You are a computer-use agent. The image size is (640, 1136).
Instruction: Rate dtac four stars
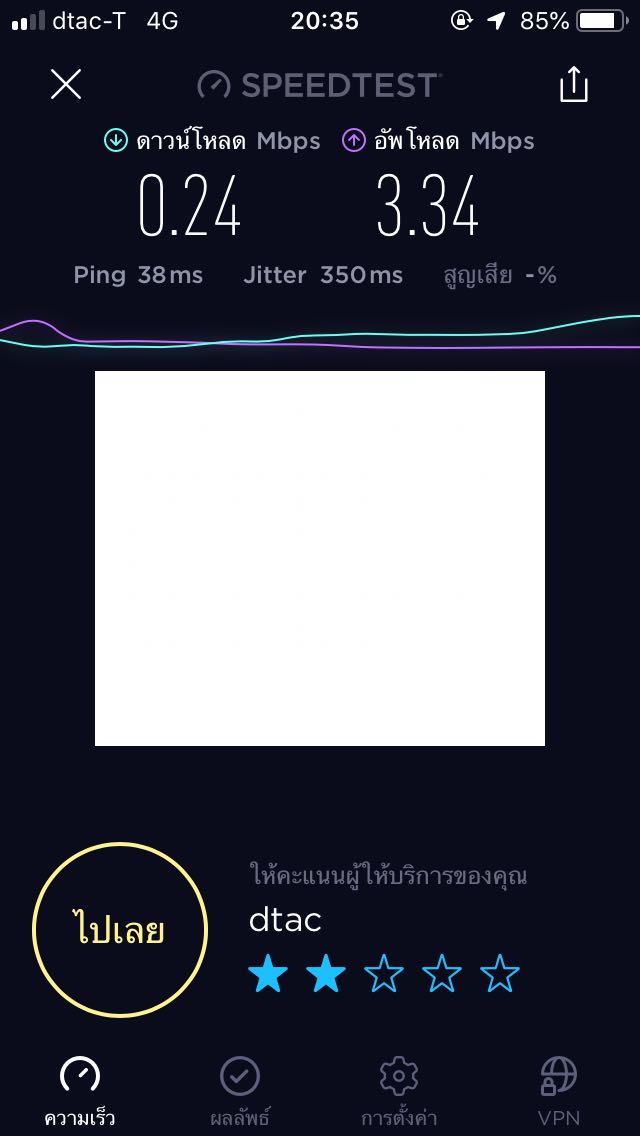pos(442,973)
